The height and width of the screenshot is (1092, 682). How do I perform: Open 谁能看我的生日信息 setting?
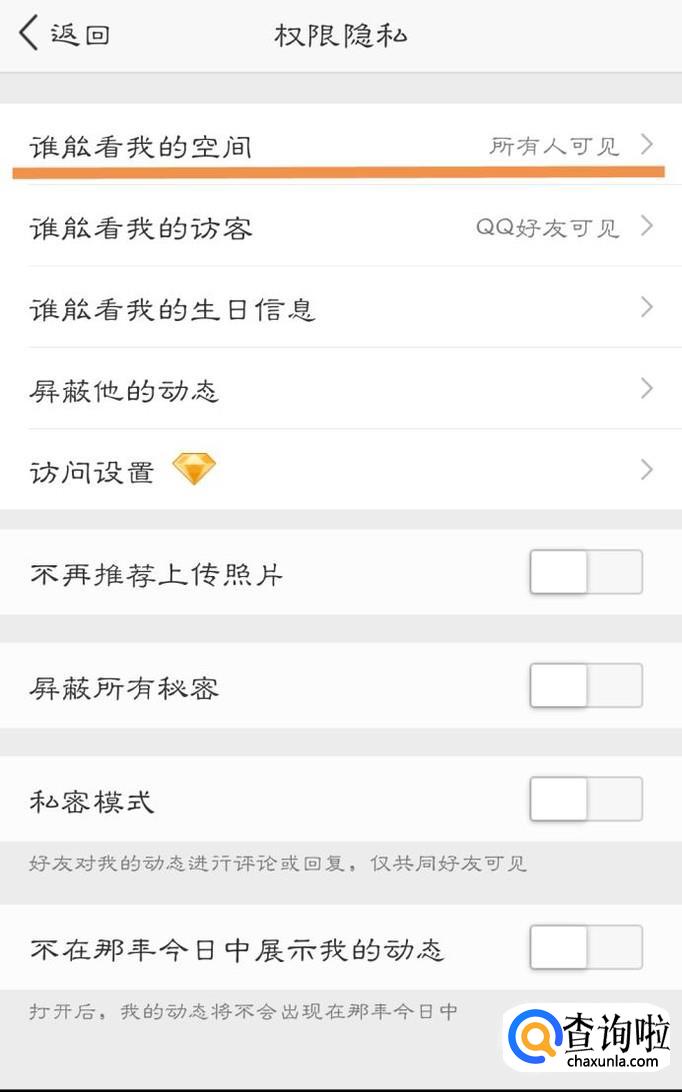(340, 308)
